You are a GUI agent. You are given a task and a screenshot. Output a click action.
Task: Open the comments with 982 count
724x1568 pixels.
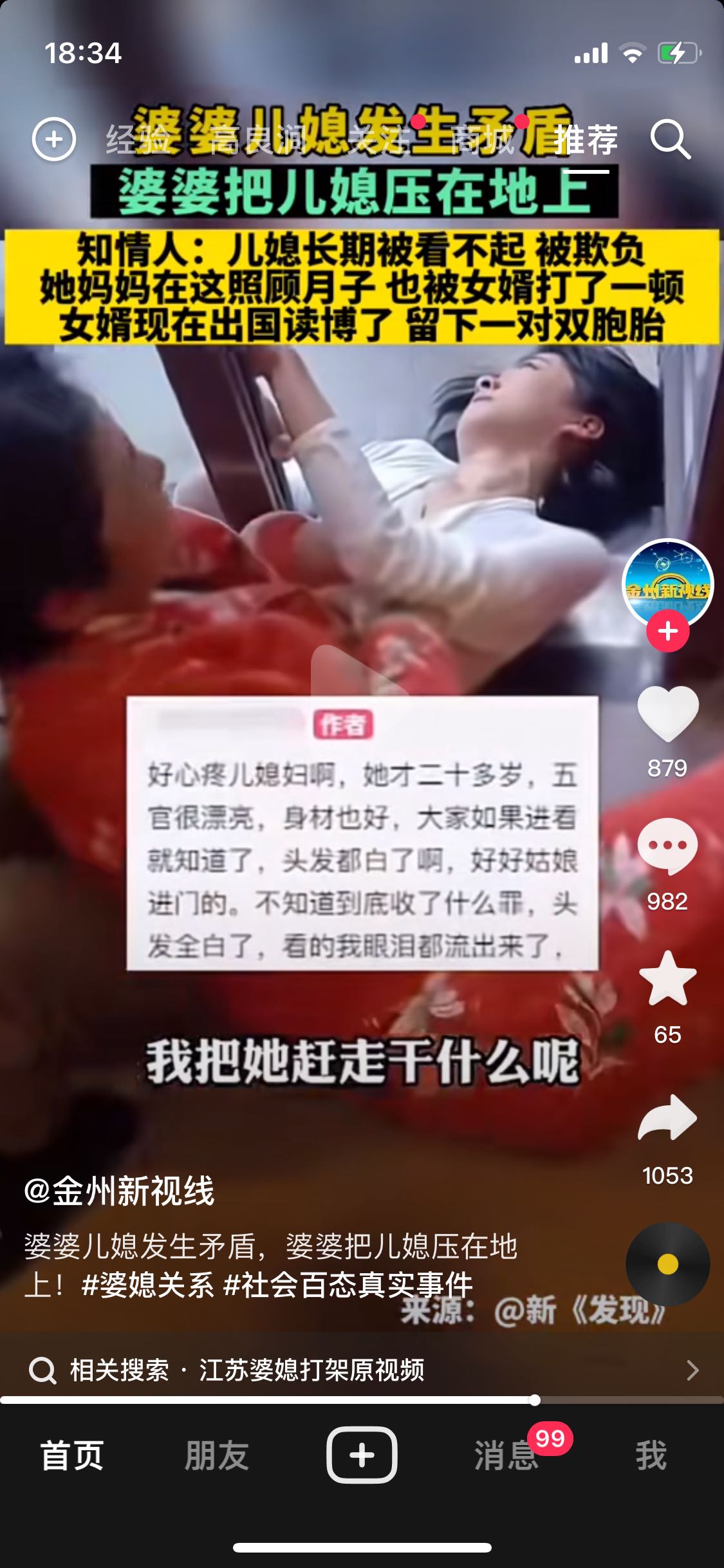[x=668, y=846]
